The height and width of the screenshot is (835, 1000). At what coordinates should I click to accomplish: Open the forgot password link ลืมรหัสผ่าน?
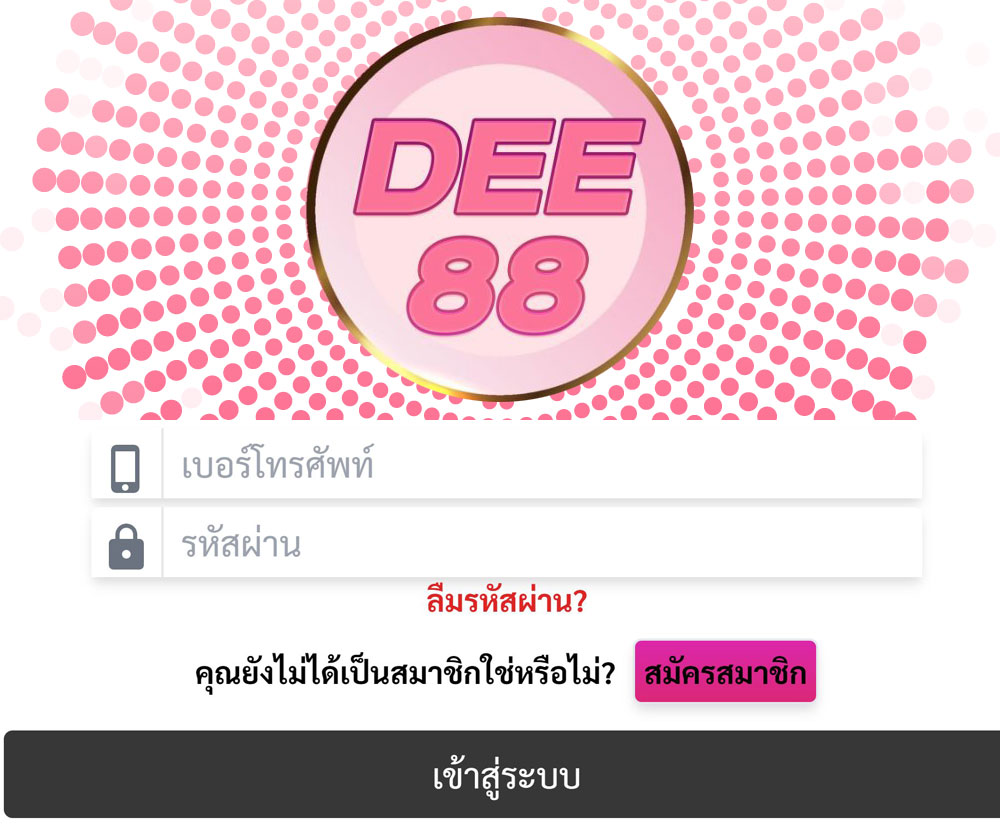click(506, 602)
